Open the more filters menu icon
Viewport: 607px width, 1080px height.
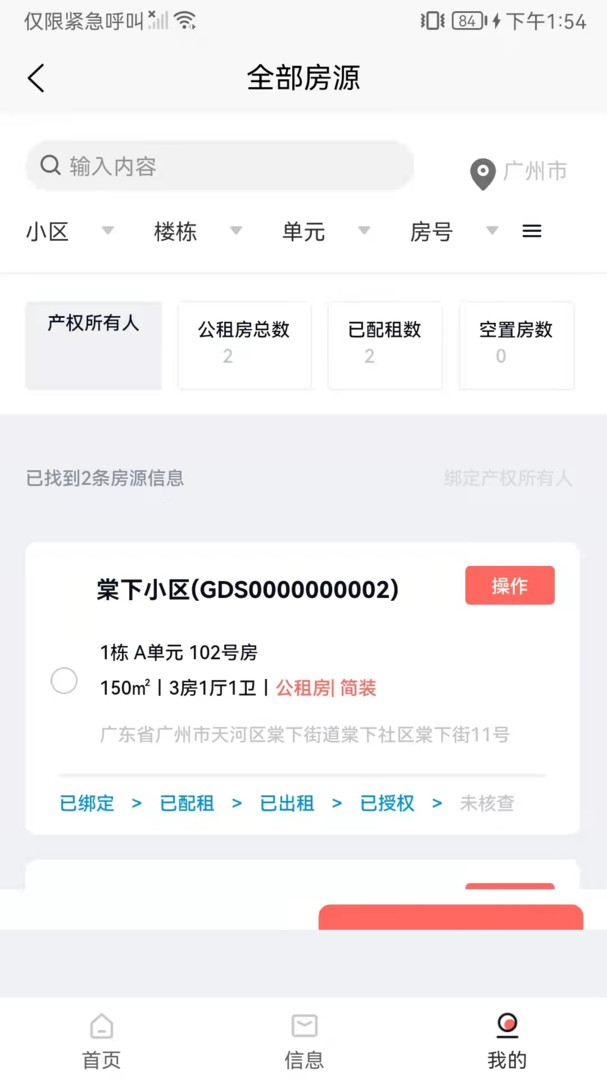(x=532, y=231)
